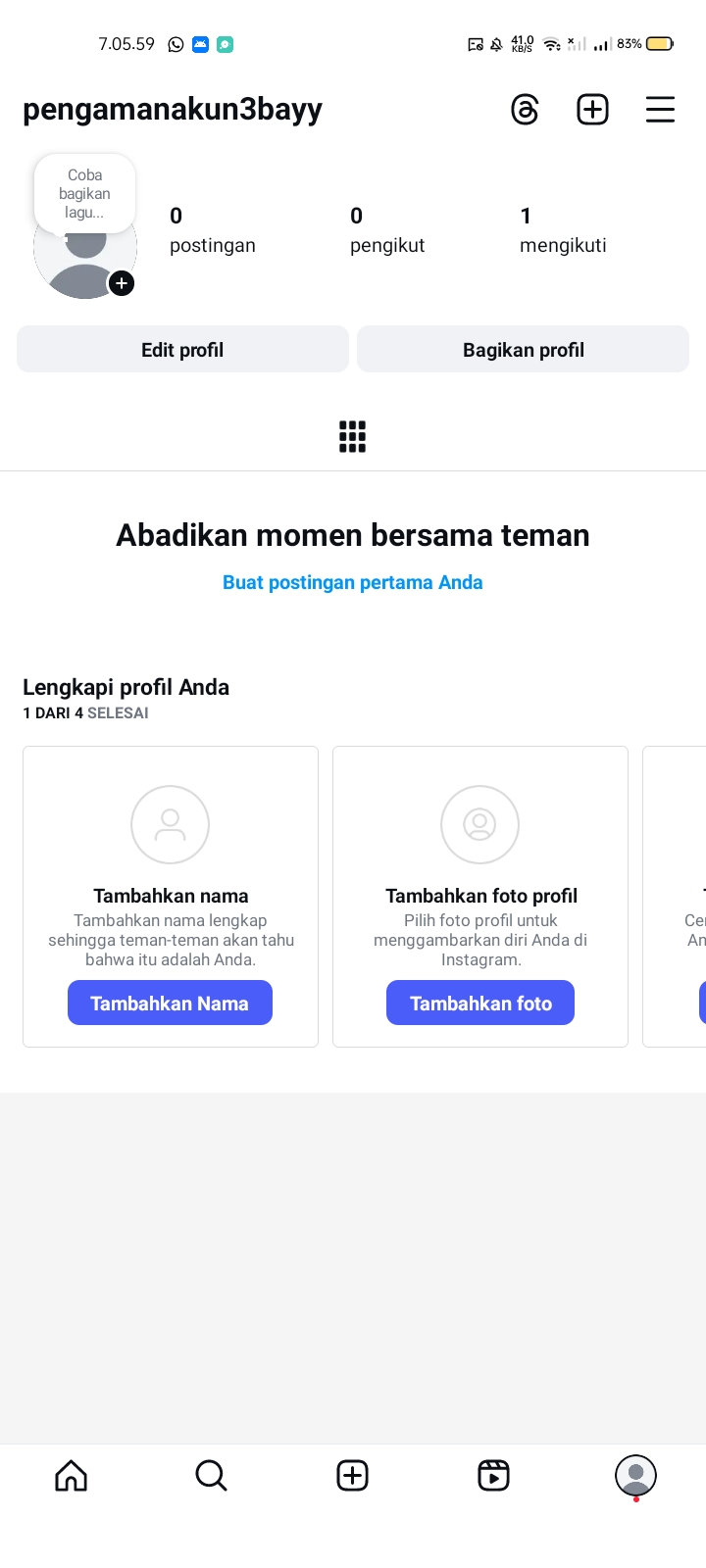Open Threads from the top bar

[525, 109]
